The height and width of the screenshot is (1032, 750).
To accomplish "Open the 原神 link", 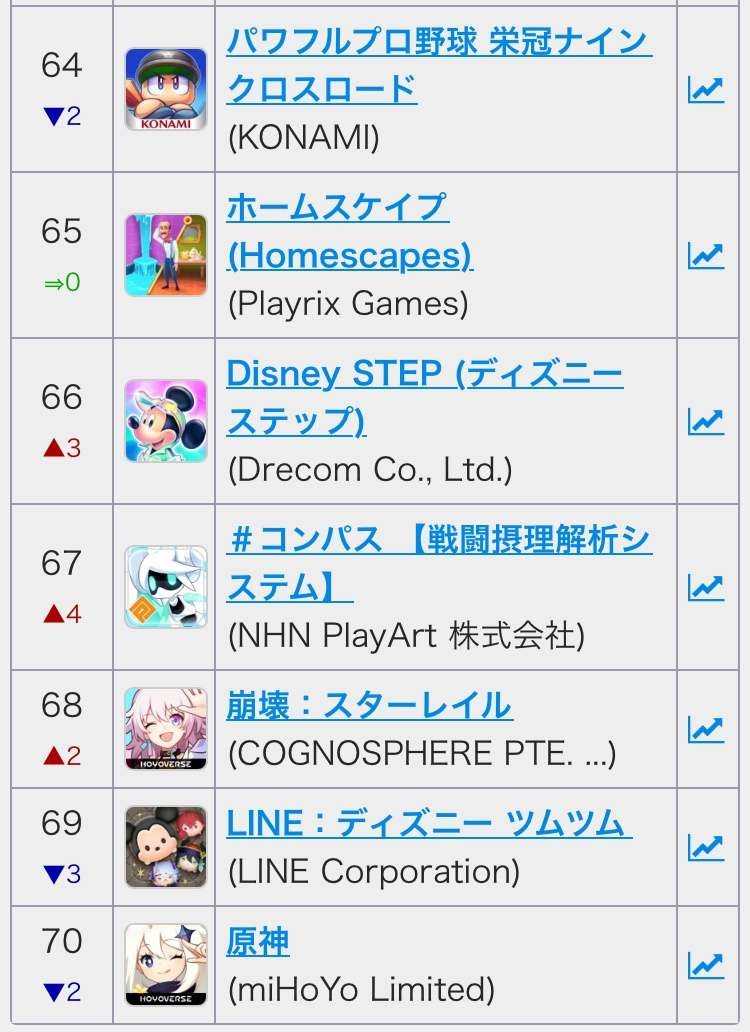I will pos(258,942).
